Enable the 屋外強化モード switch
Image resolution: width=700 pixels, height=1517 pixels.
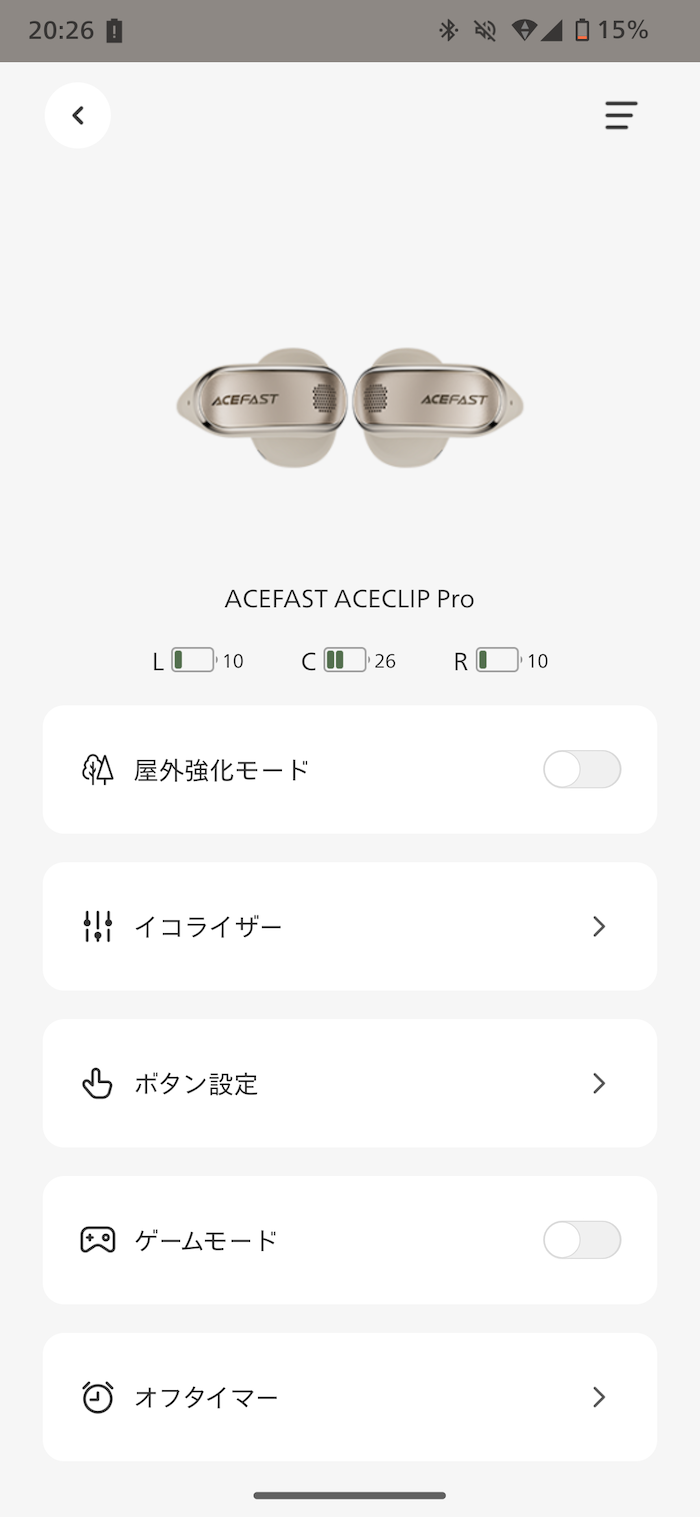pos(581,770)
